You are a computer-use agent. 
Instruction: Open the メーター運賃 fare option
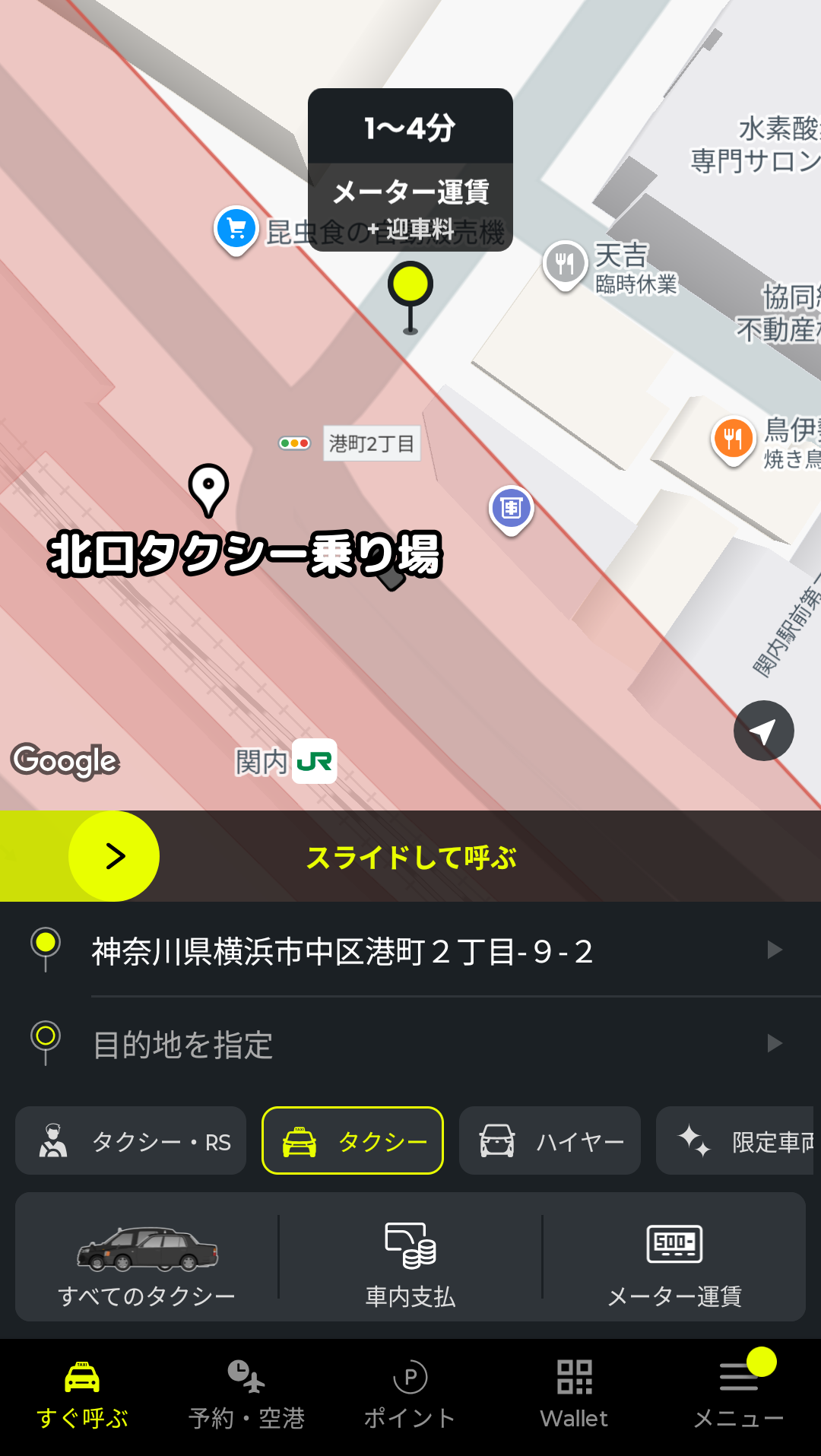pyautogui.click(x=674, y=1257)
